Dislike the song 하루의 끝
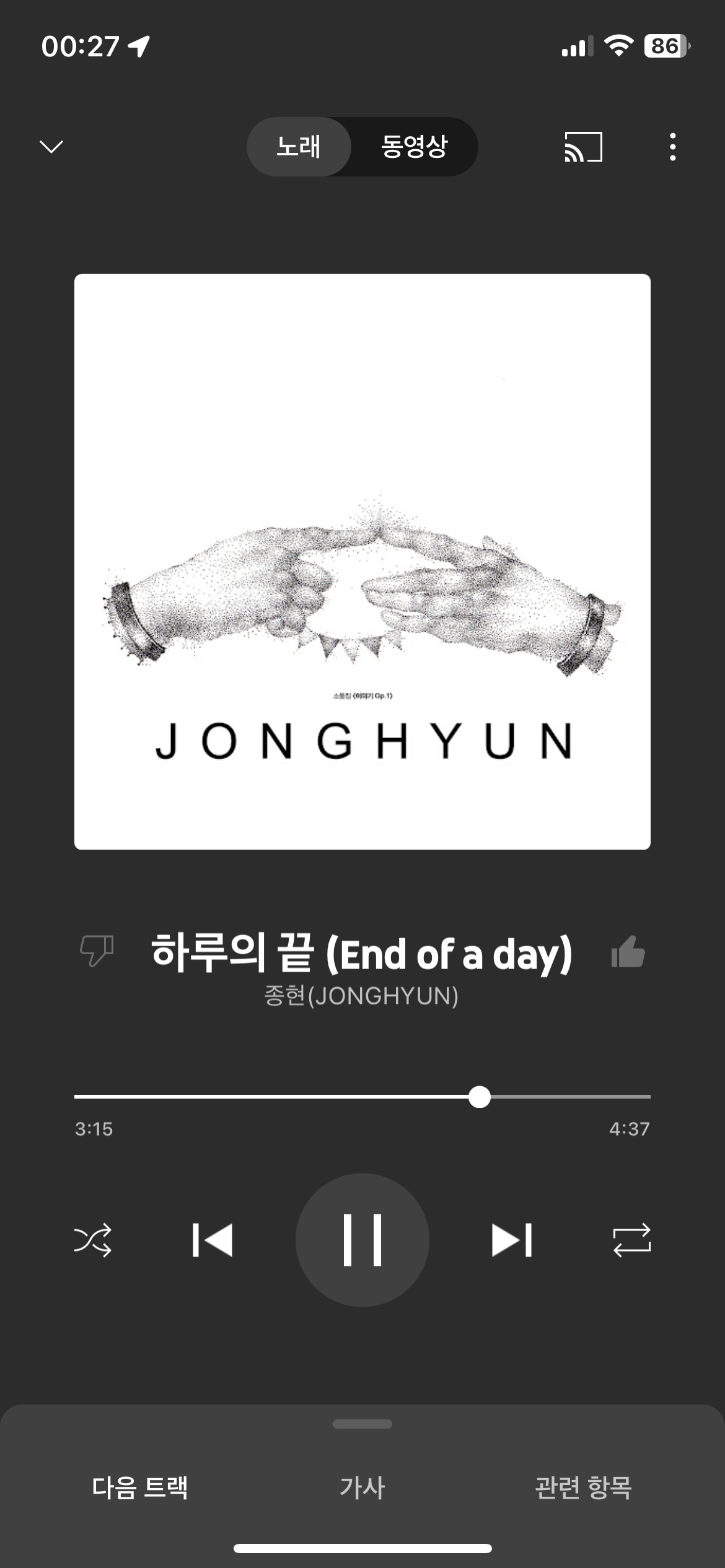The width and height of the screenshot is (725, 1568). 97,951
